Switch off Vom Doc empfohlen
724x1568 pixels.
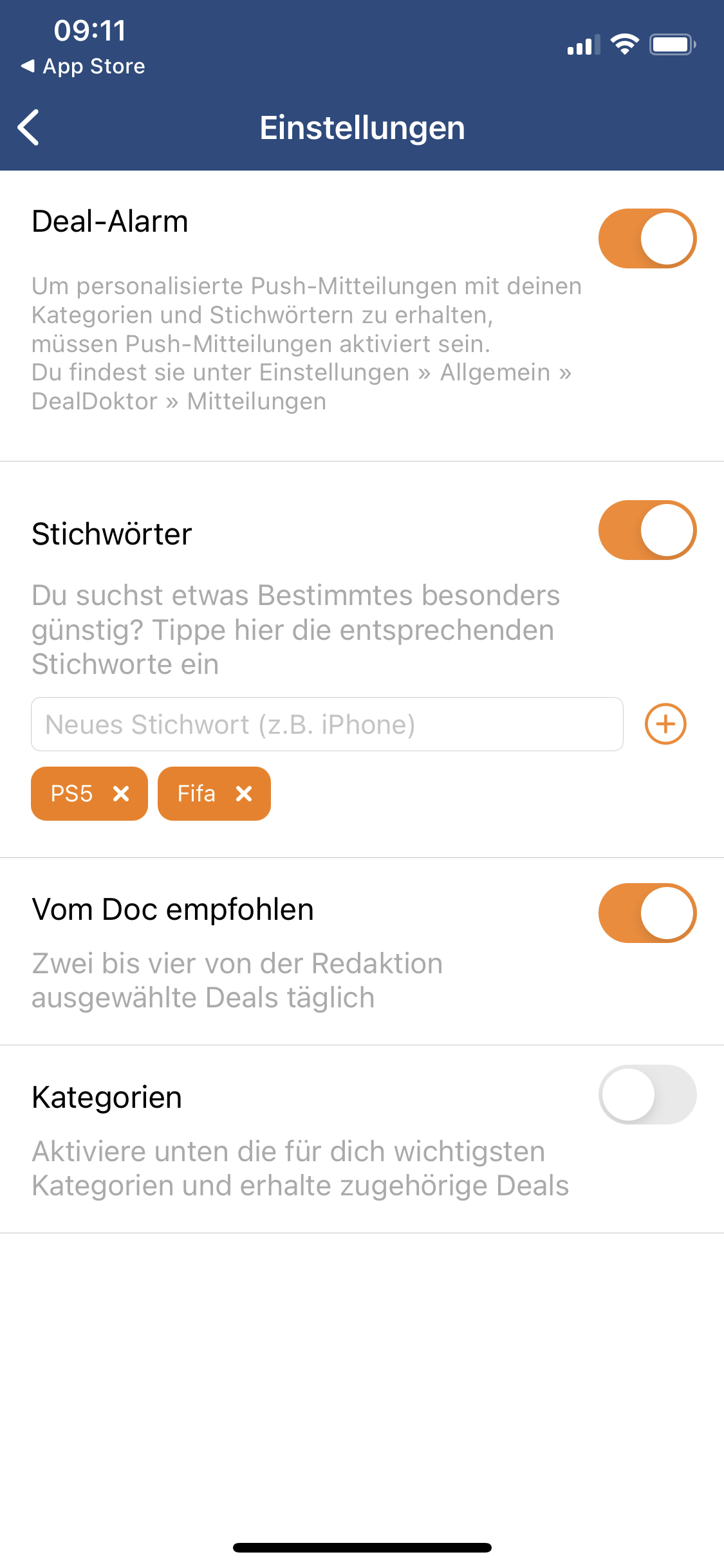[x=647, y=913]
